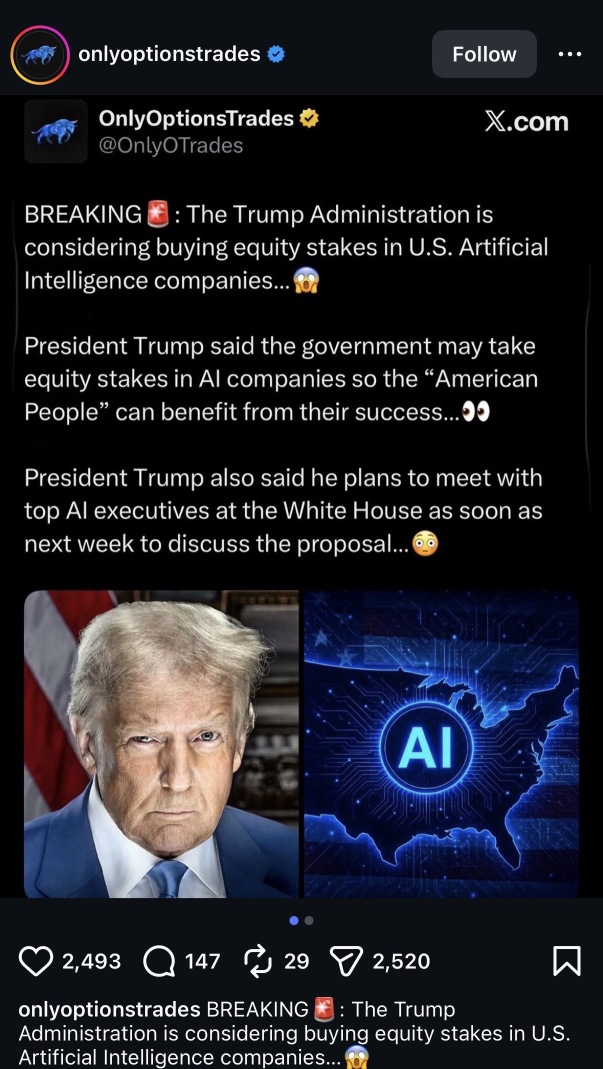Viewport: 603px width, 1069px height.
Task: Open the three-dot post options menu
Action: click(x=570, y=54)
